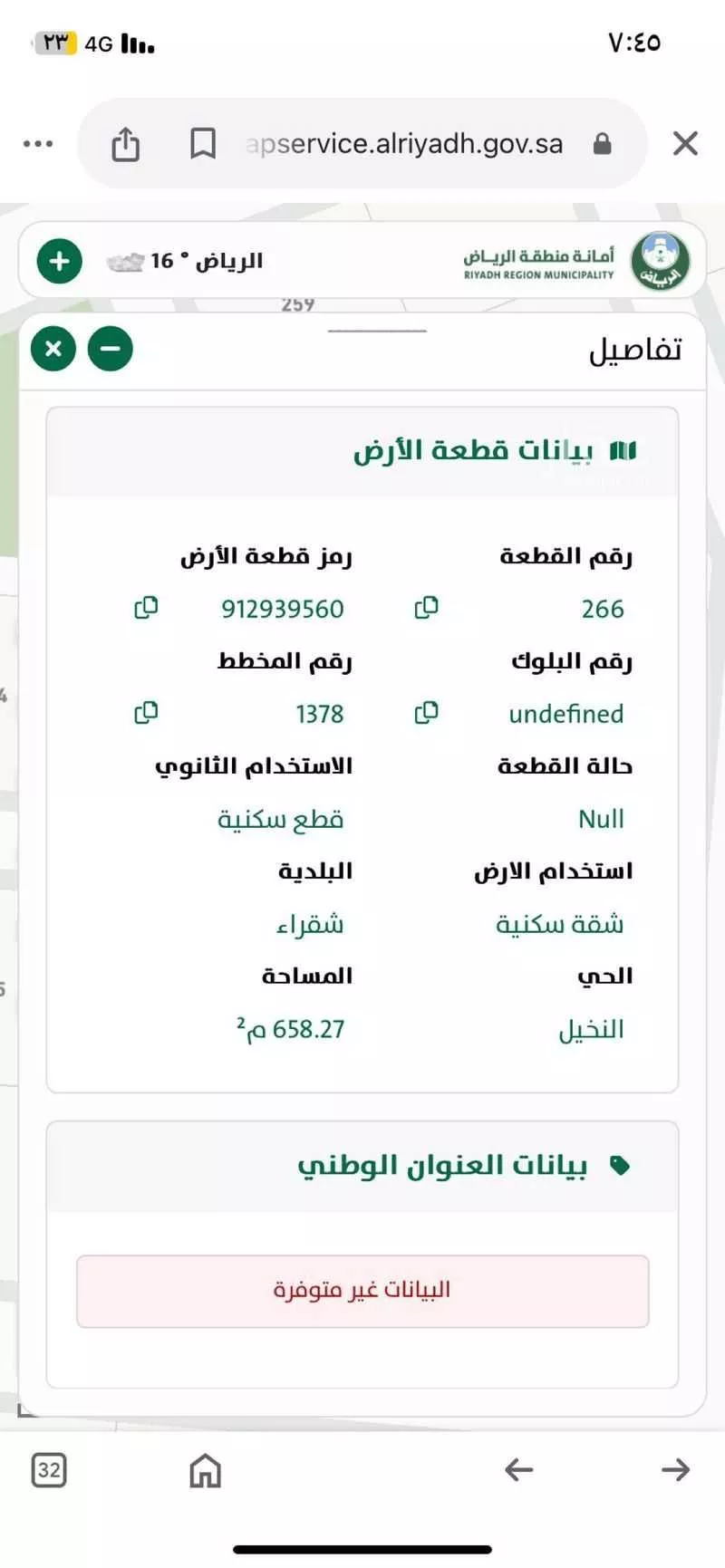Tap the home icon in the bottom bar
This screenshot has height=1568, width=725.
click(x=204, y=1471)
